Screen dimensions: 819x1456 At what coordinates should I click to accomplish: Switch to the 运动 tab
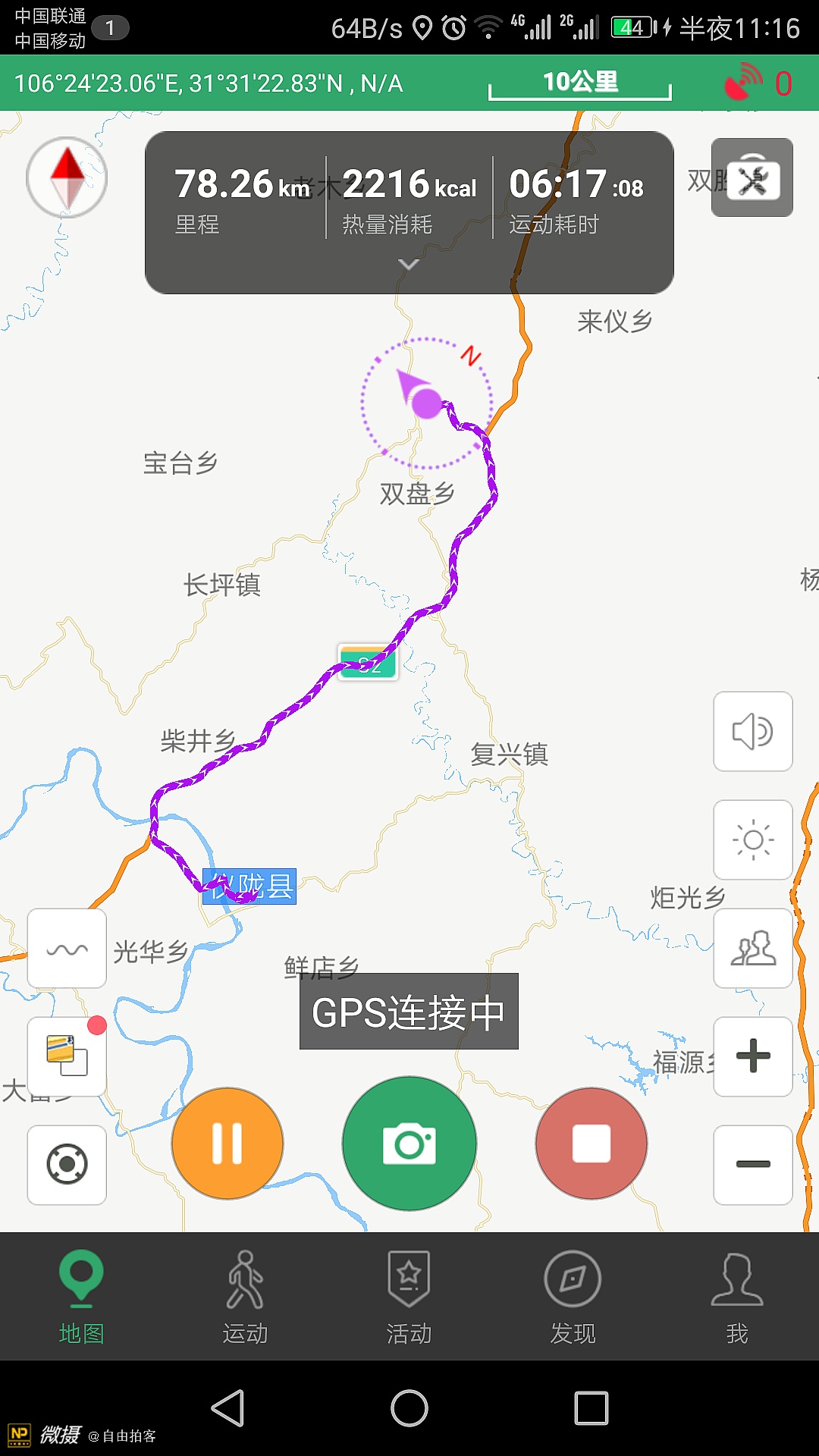pos(245,1297)
